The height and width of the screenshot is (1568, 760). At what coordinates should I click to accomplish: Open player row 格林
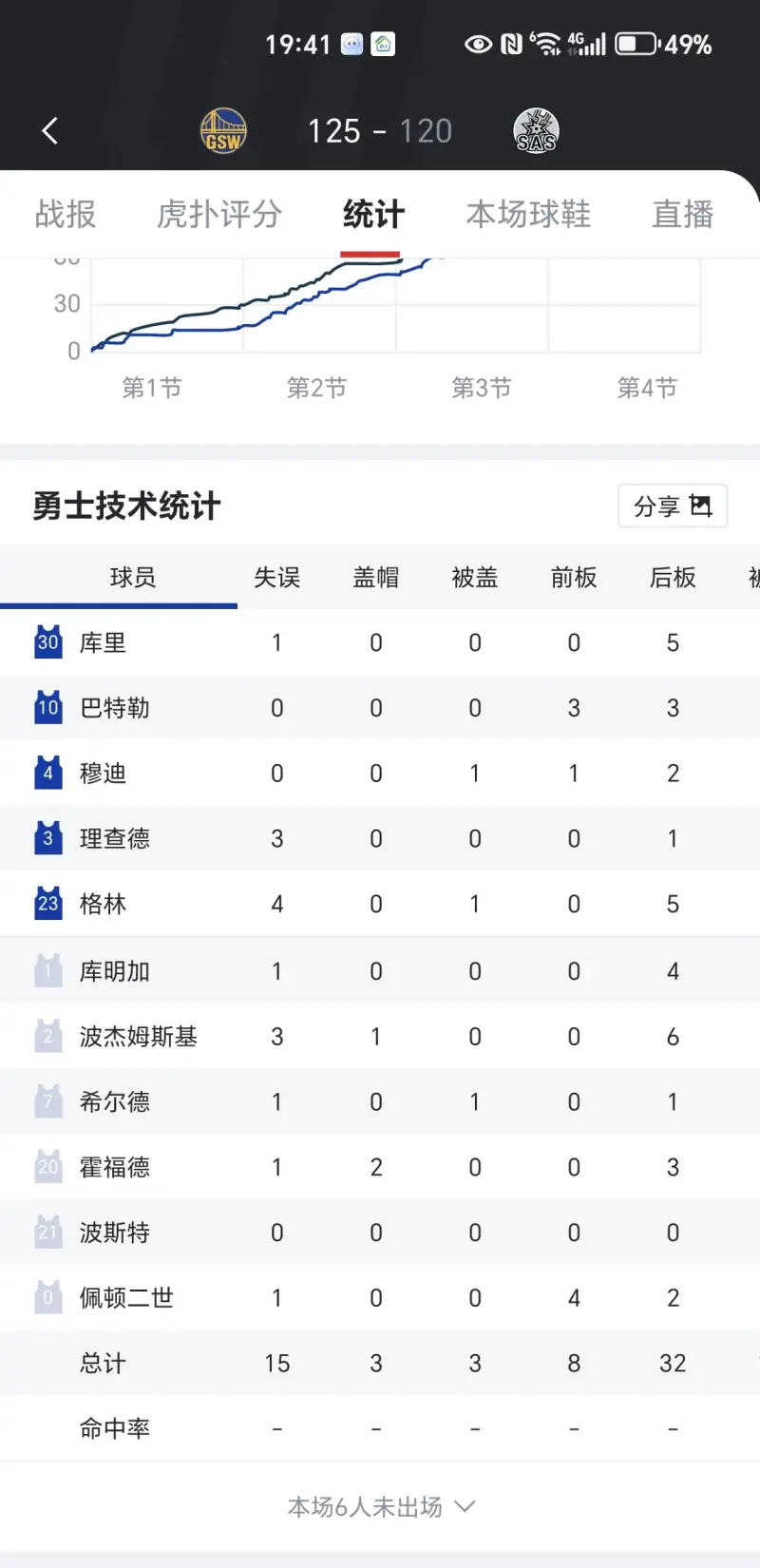click(x=103, y=905)
